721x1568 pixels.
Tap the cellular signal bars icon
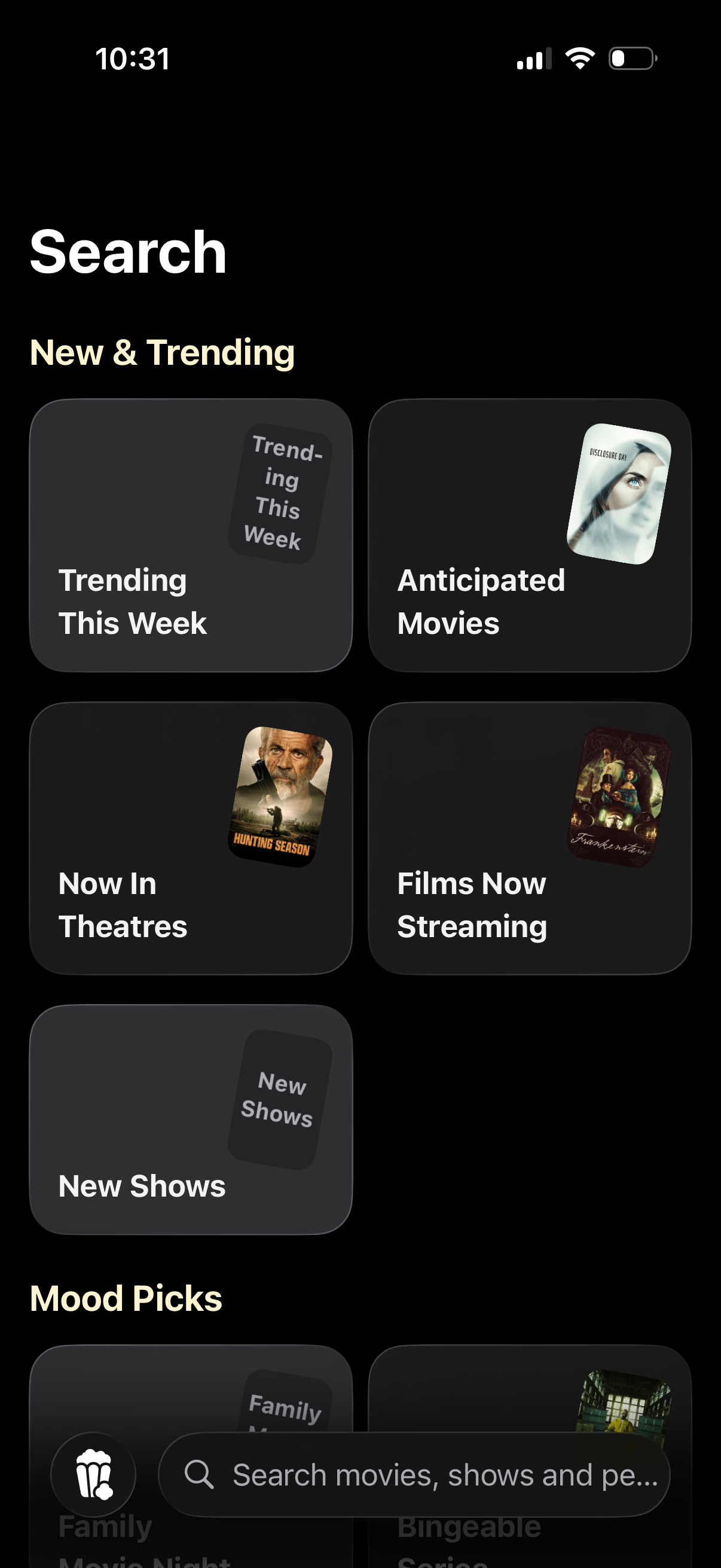pos(533,58)
